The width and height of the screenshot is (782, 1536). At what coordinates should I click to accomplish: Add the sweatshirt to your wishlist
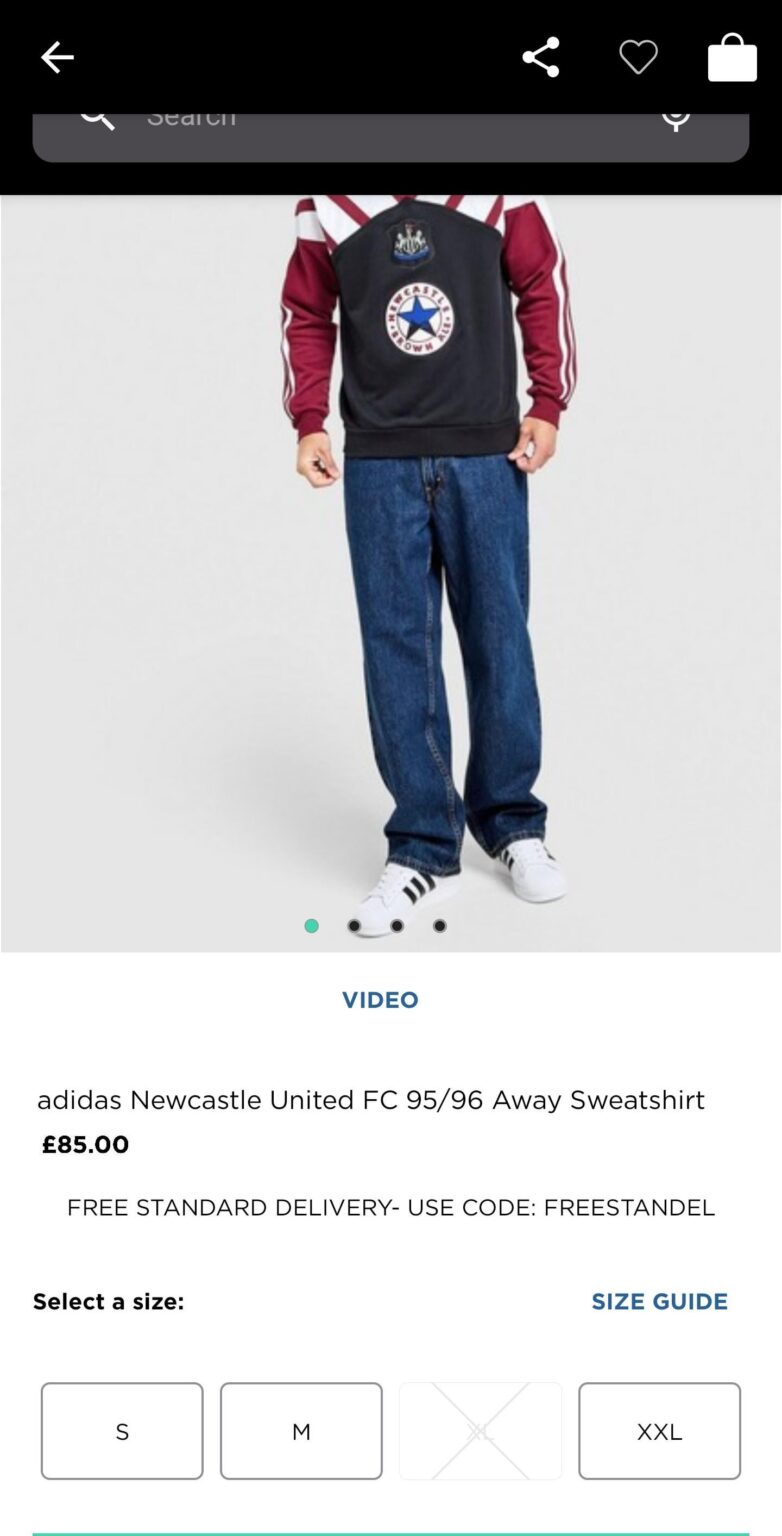637,57
